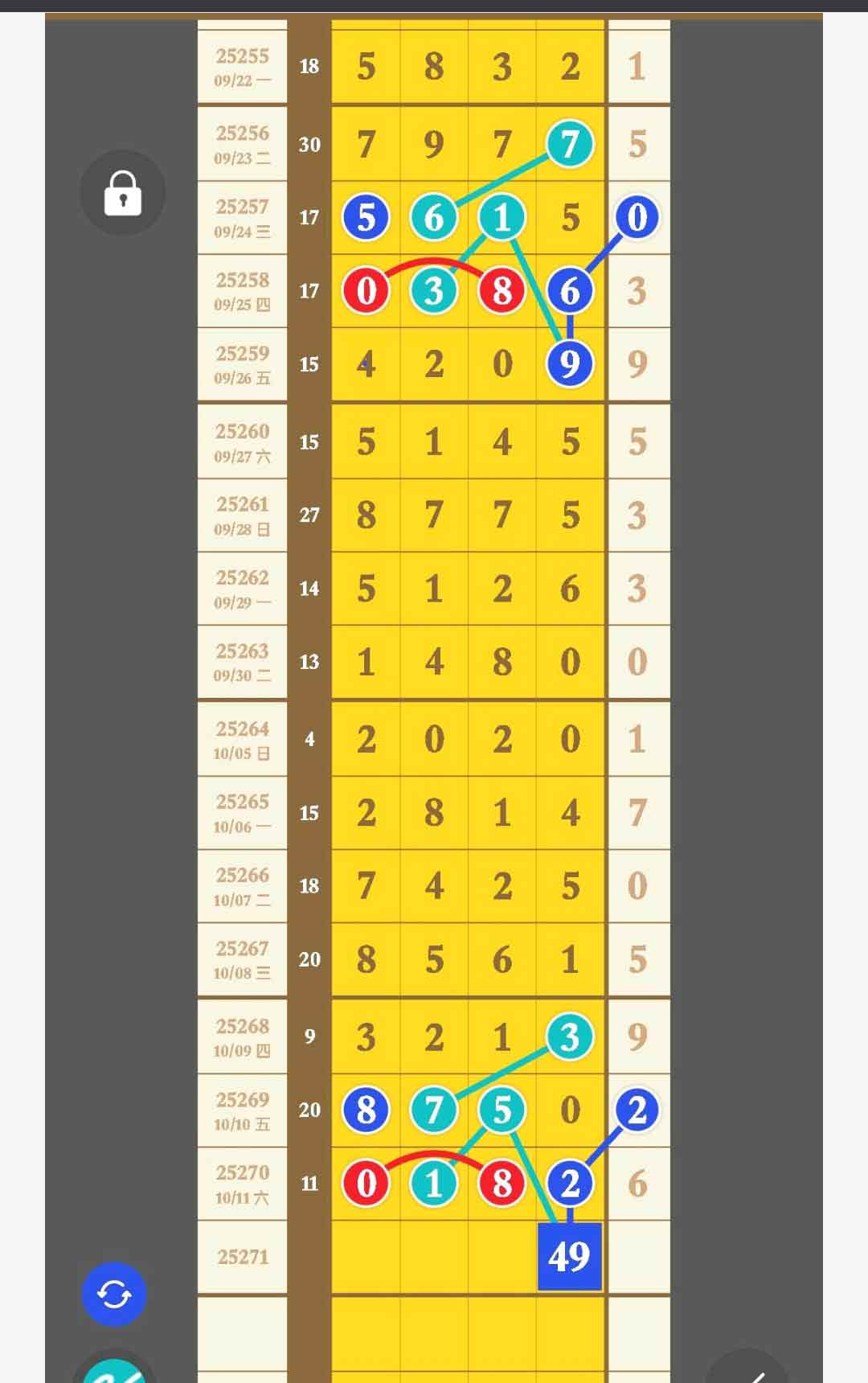This screenshot has height=1383, width=868.
Task: Tap the blue refresh button
Action: (x=114, y=1294)
